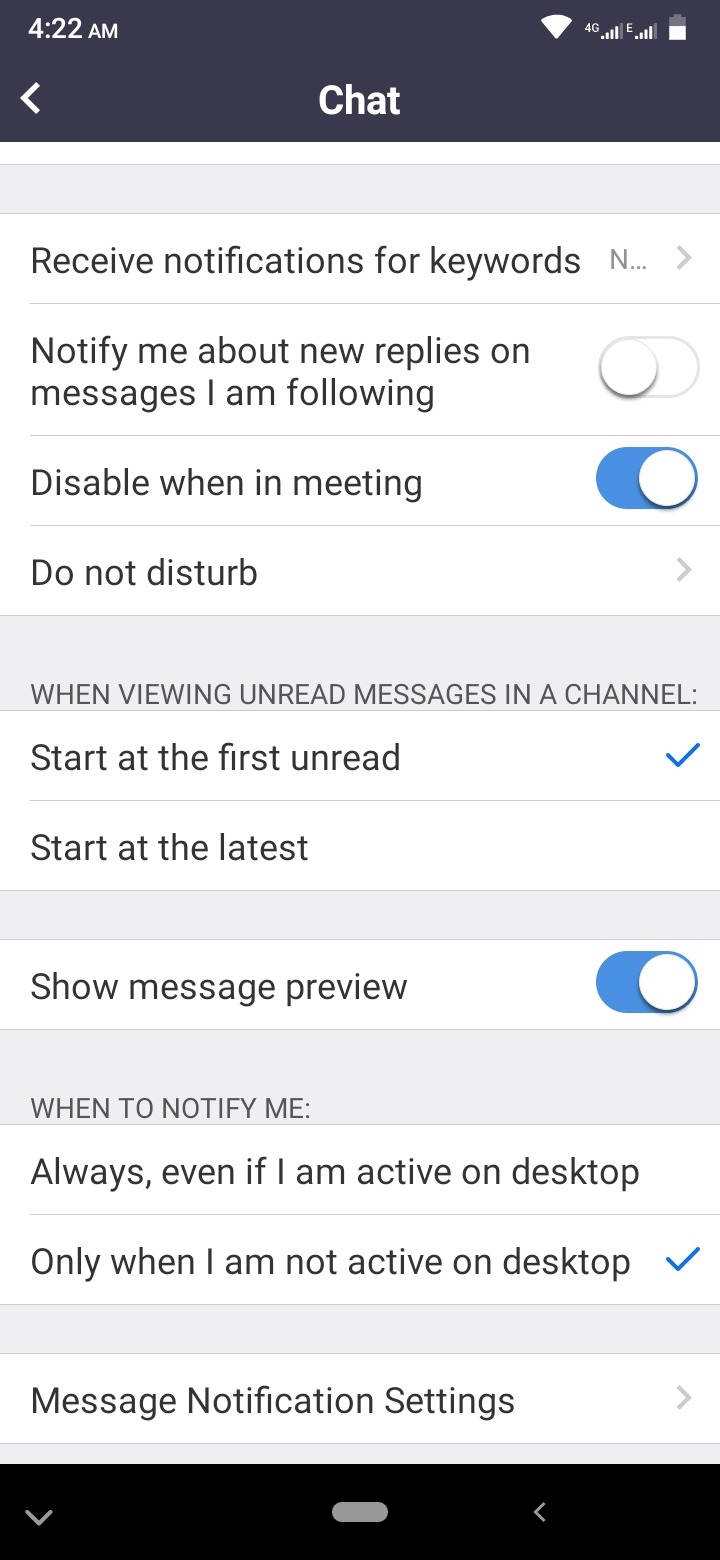Enable notifications for replies I am following
Viewport: 720px width, 1560px height.
(646, 369)
